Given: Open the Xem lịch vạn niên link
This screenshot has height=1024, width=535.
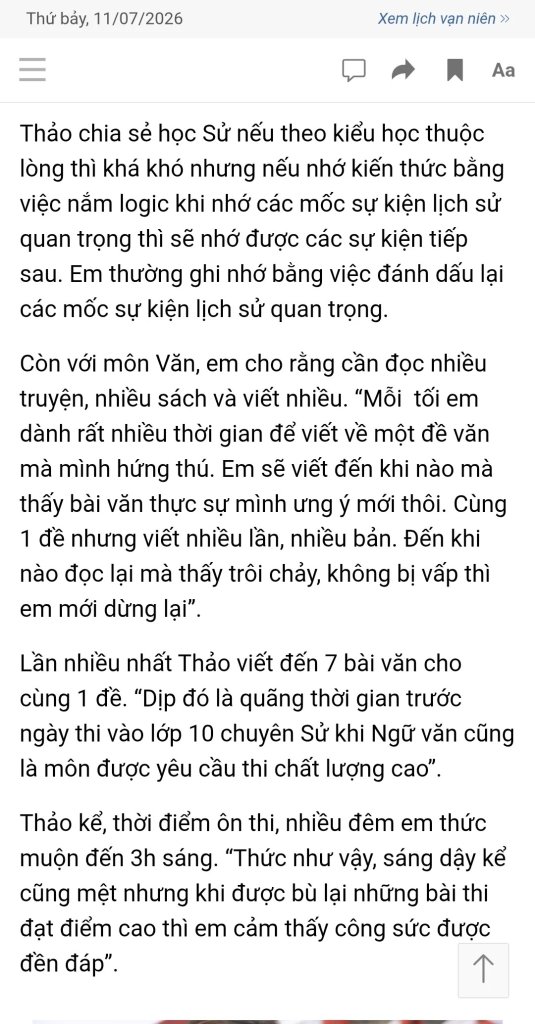Looking at the screenshot, I should tap(444, 18).
